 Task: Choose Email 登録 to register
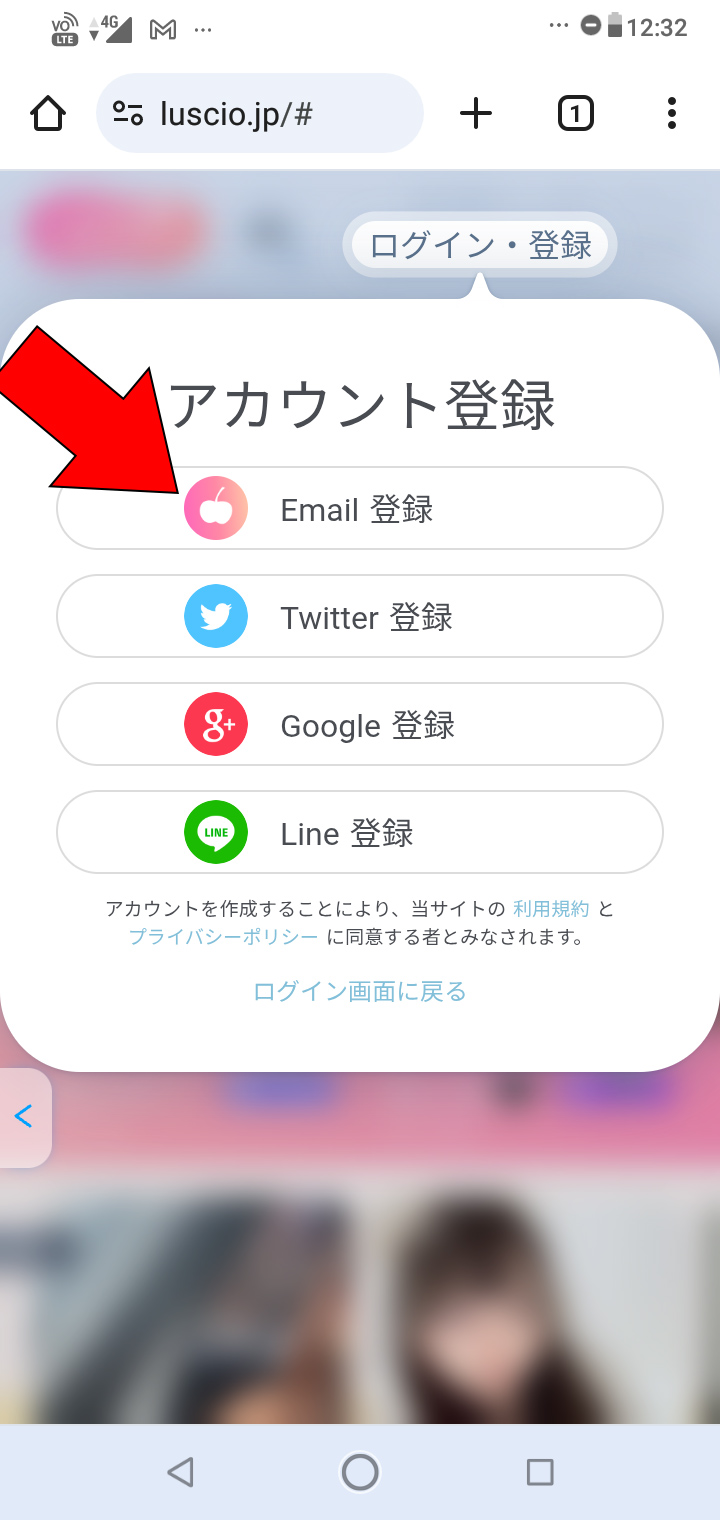[359, 509]
